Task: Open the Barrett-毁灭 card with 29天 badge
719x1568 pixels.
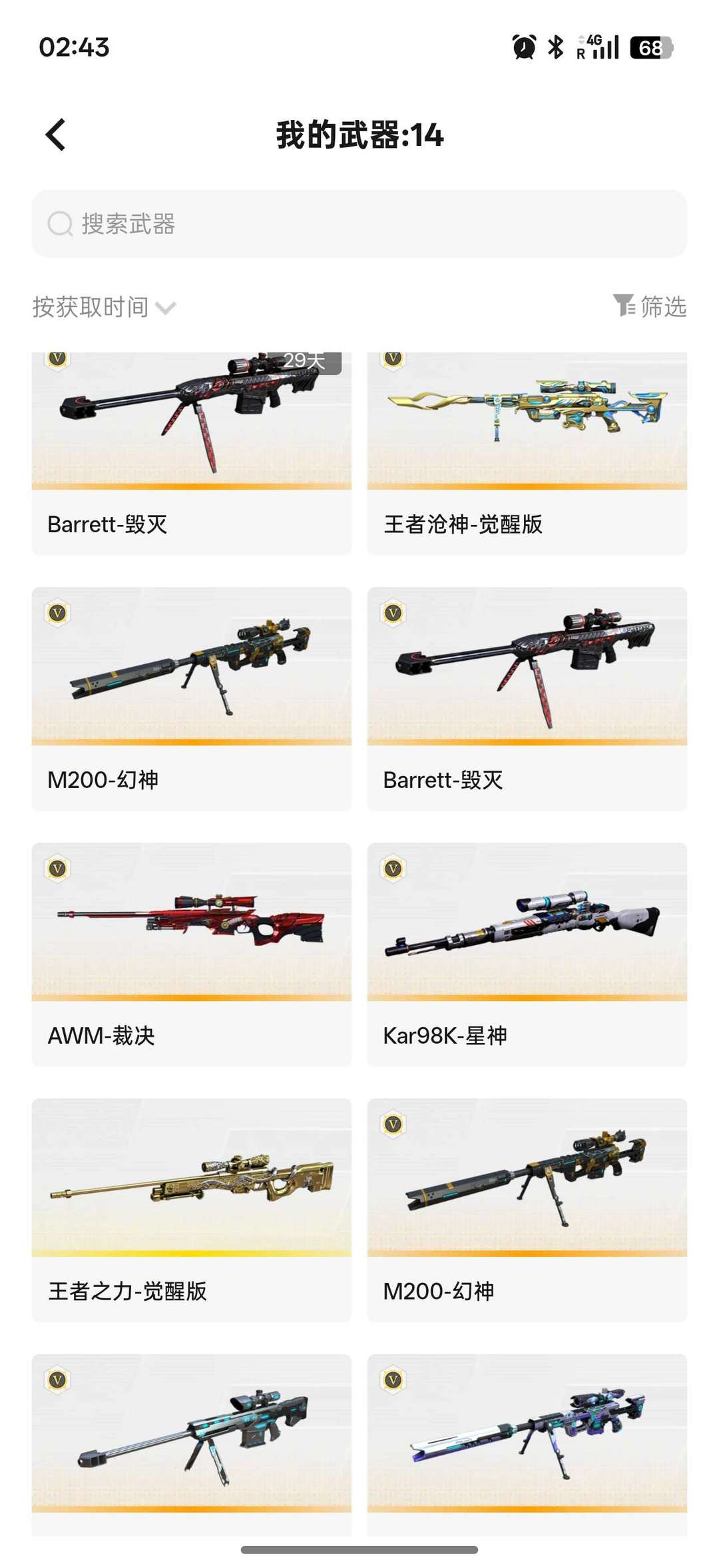Action: tap(191, 453)
